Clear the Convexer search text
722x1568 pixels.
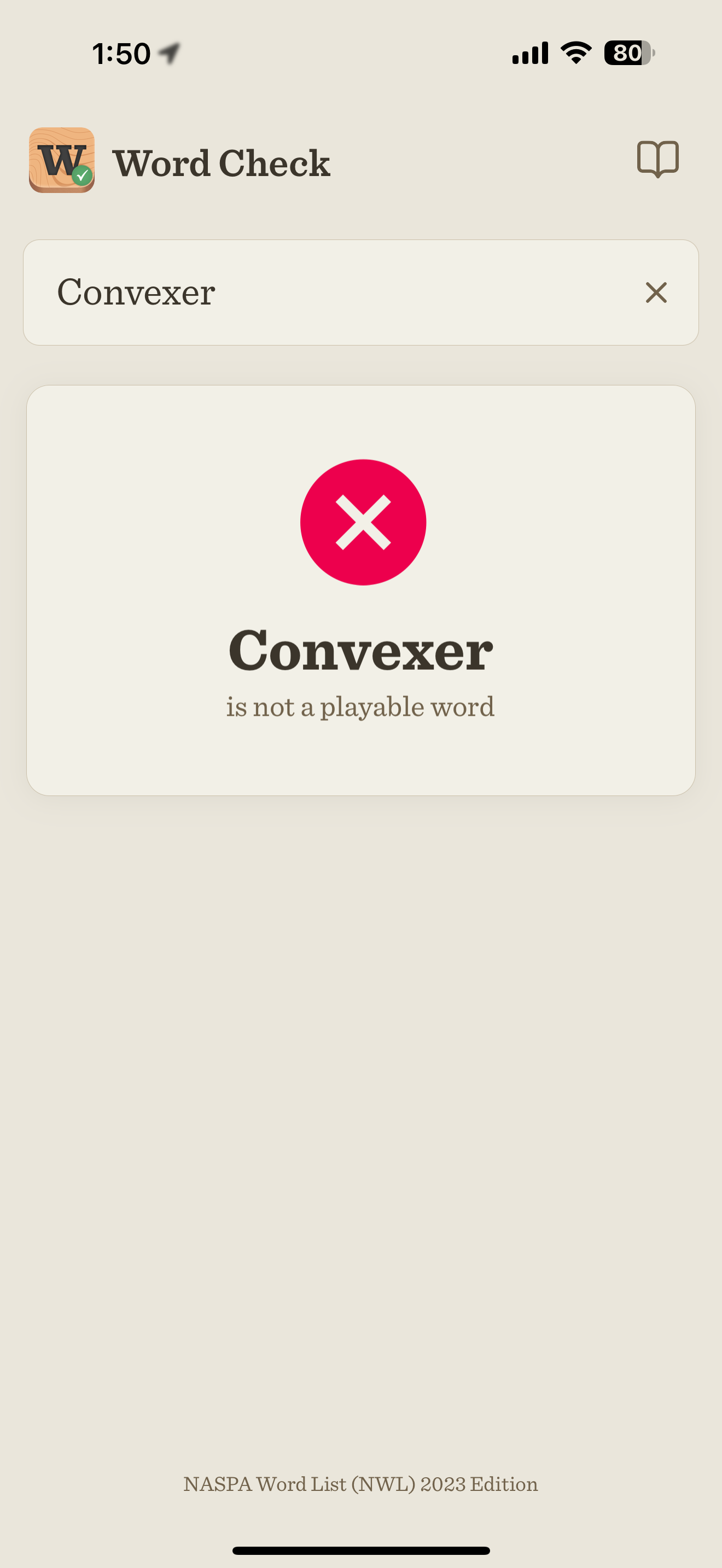point(656,293)
